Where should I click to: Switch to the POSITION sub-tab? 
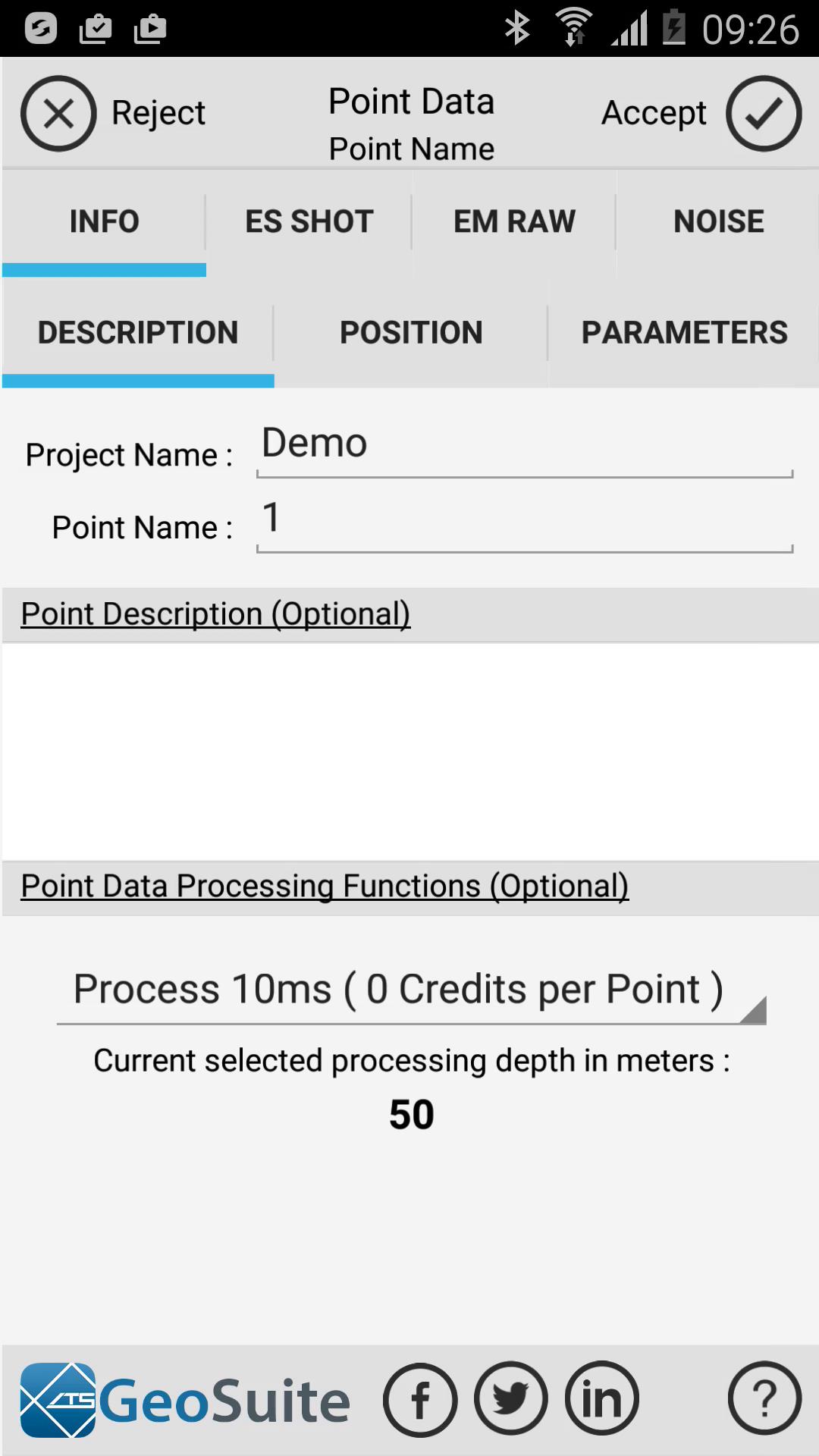[411, 332]
